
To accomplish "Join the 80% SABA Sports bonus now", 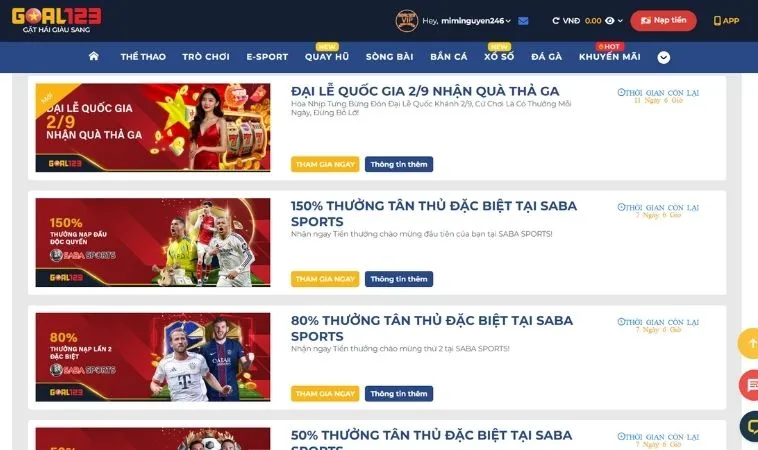I will coord(325,394).
